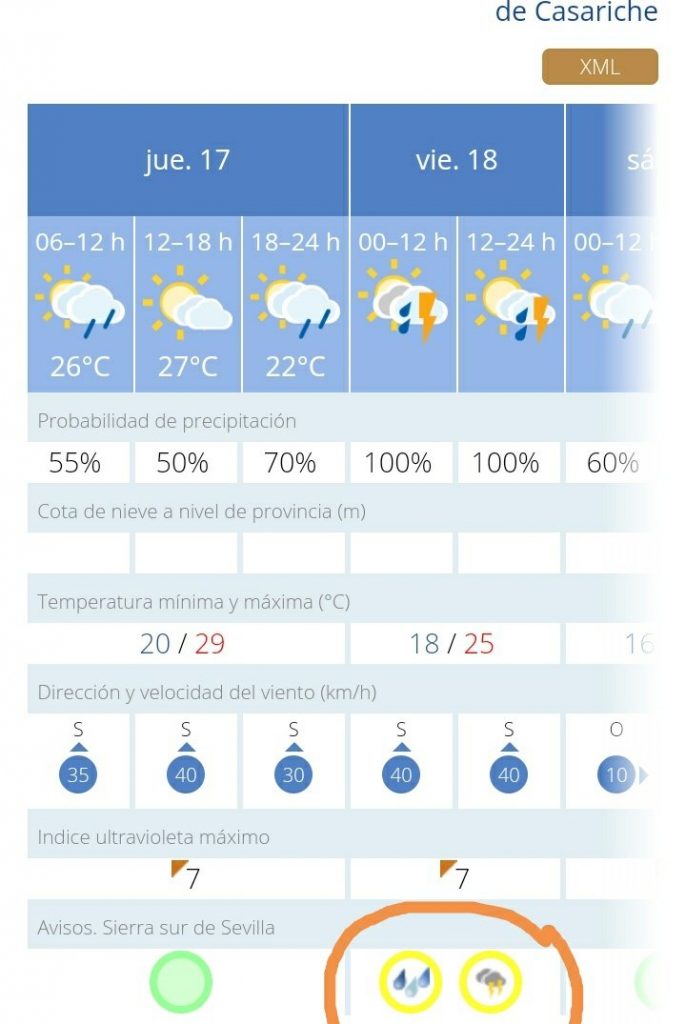Open the yellow rain warning for vie. 18
The image size is (686, 1024).
pyautogui.click(x=411, y=983)
